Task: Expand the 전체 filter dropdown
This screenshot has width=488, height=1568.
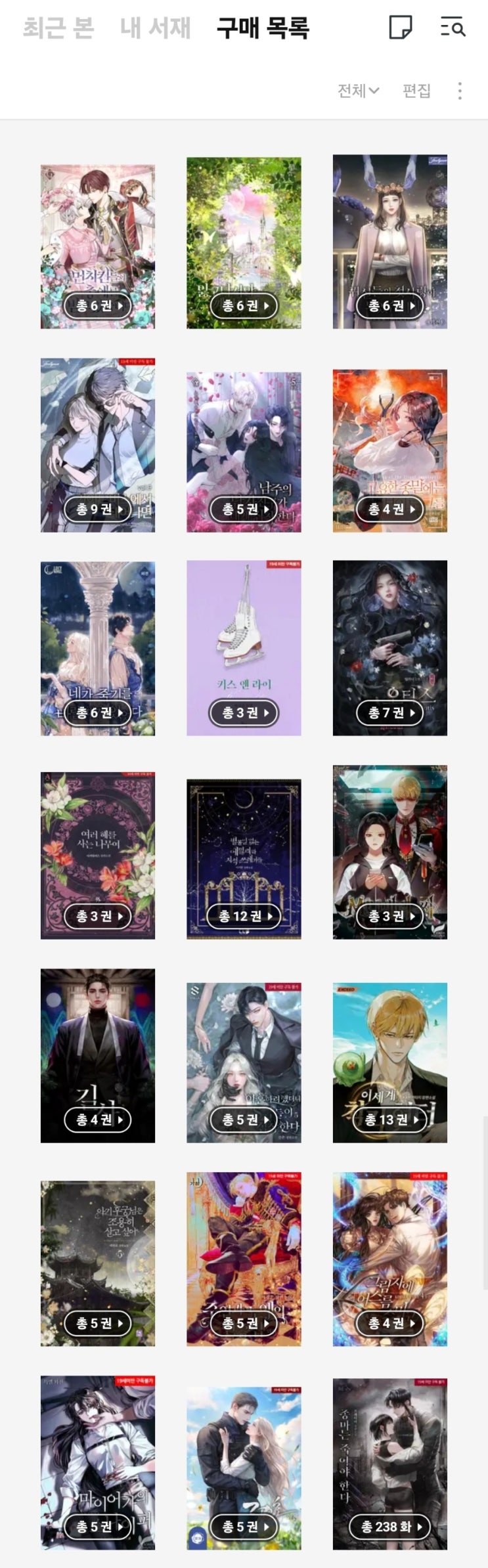Action: tap(358, 91)
